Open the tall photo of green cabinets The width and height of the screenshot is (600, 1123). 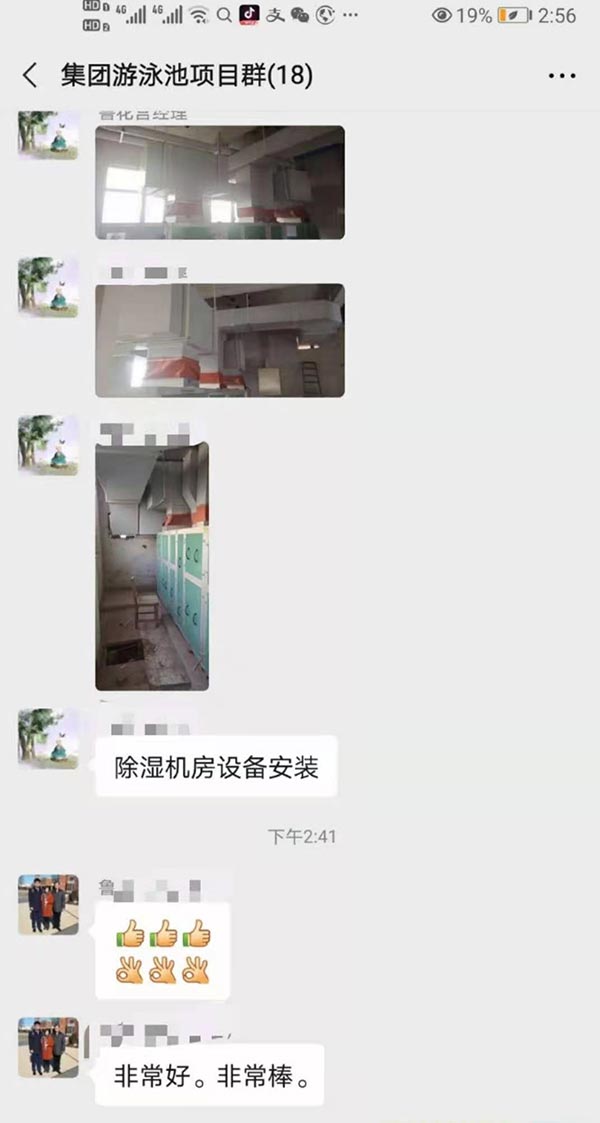[152, 567]
